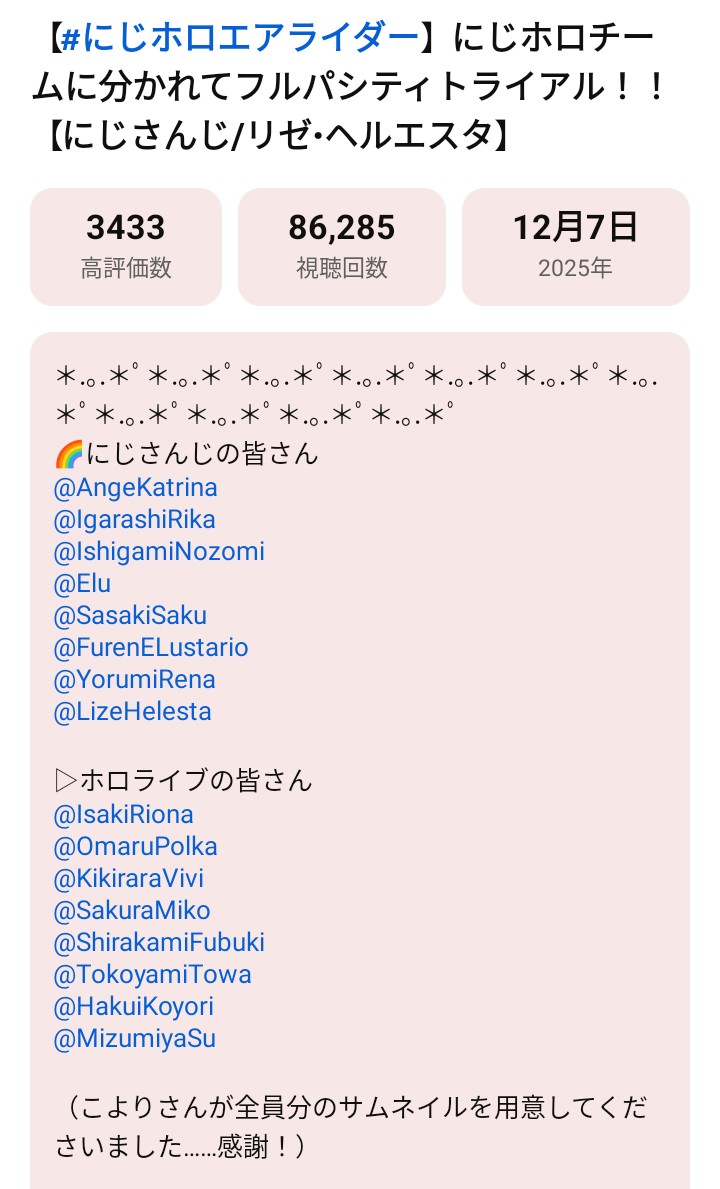This screenshot has width=720, height=1189.
Task: Go to the @KikiraraVivi channel
Action: 128,879
